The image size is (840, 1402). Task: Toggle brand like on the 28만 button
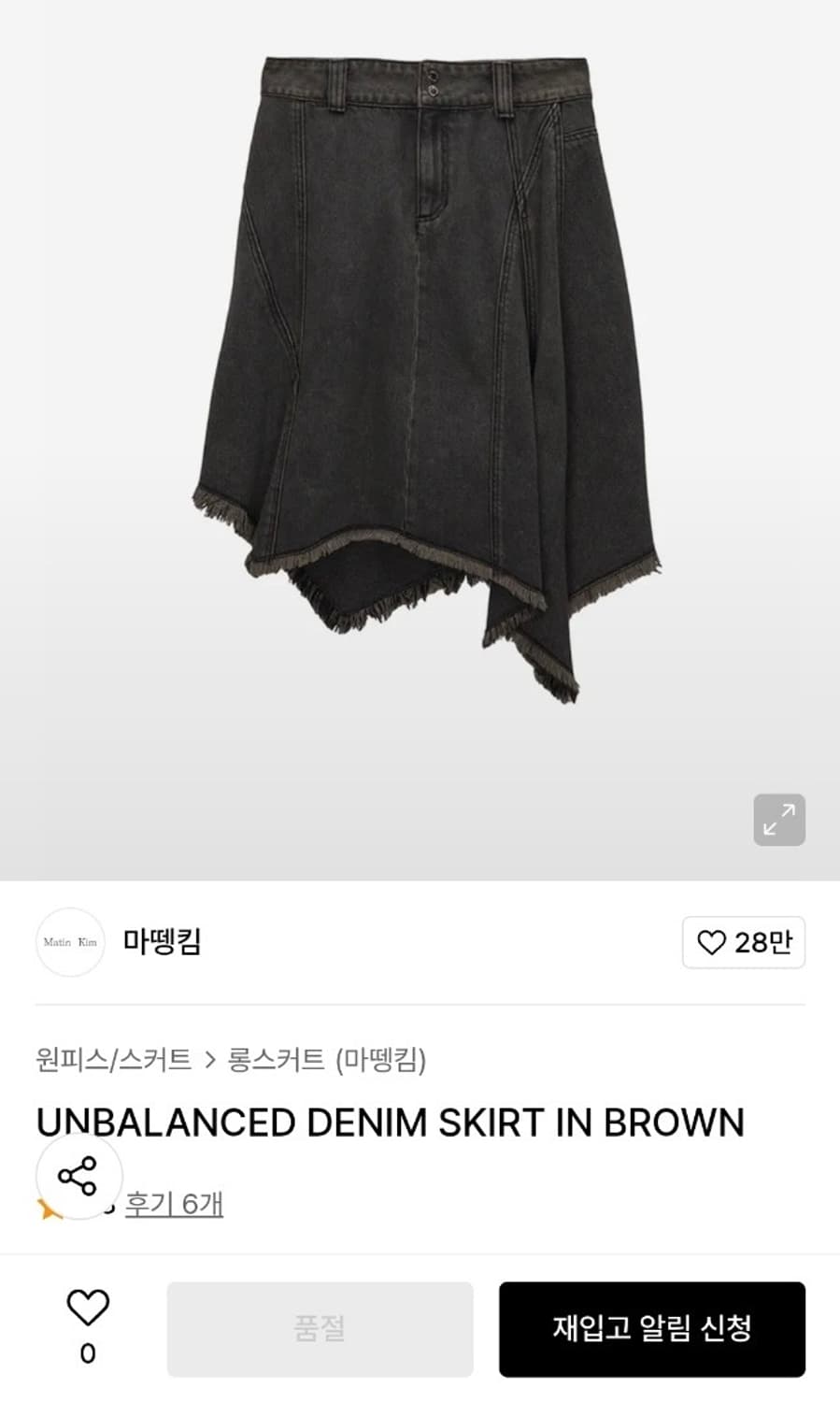pos(743,943)
